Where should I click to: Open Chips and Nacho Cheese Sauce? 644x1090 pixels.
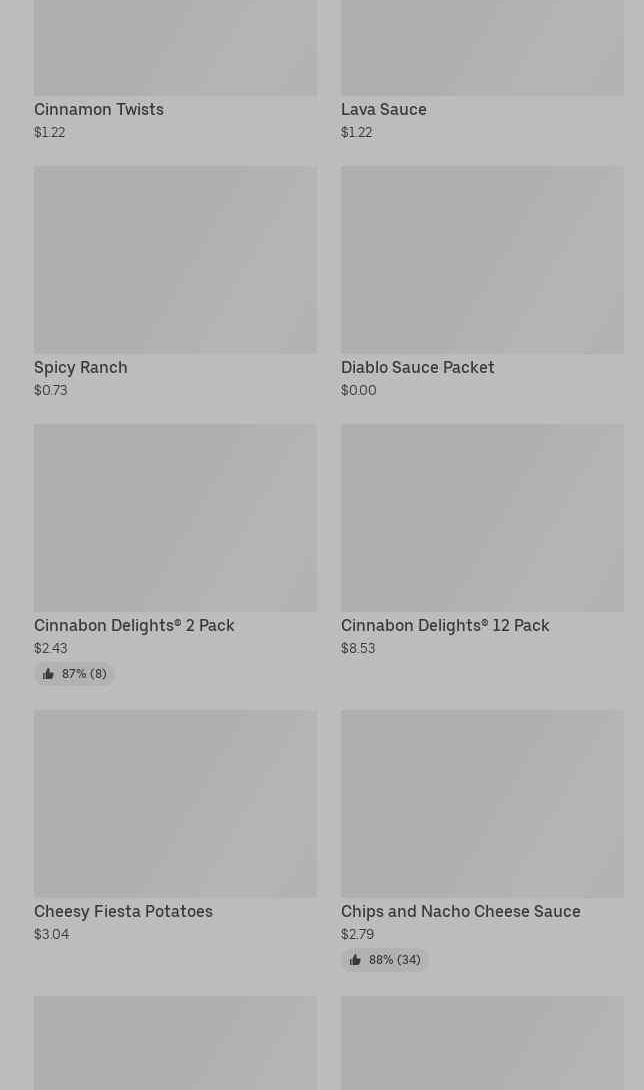482,840
